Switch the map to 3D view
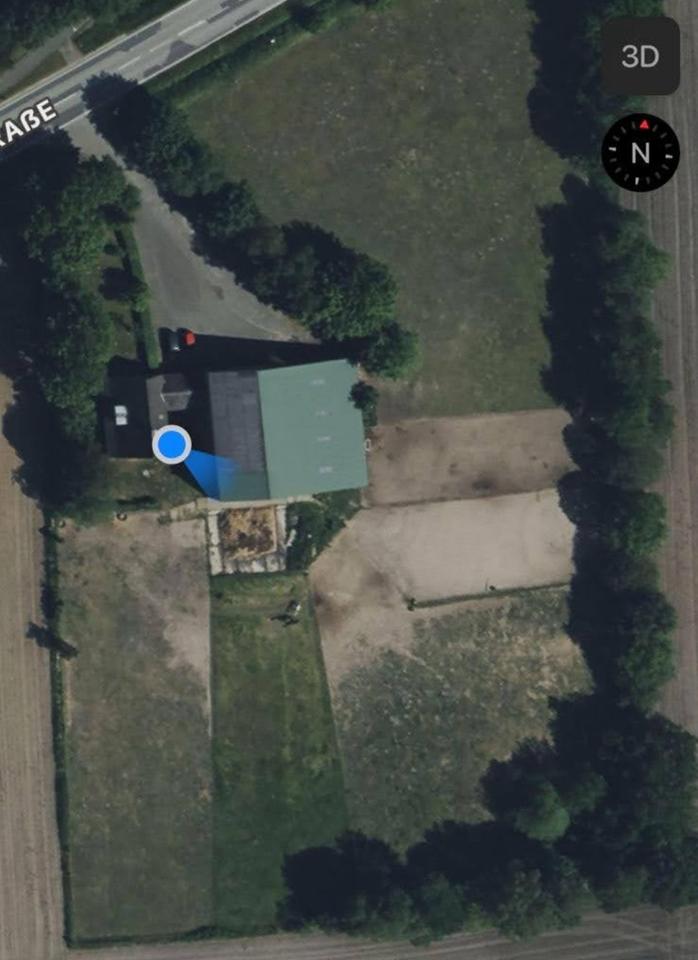 640,56
